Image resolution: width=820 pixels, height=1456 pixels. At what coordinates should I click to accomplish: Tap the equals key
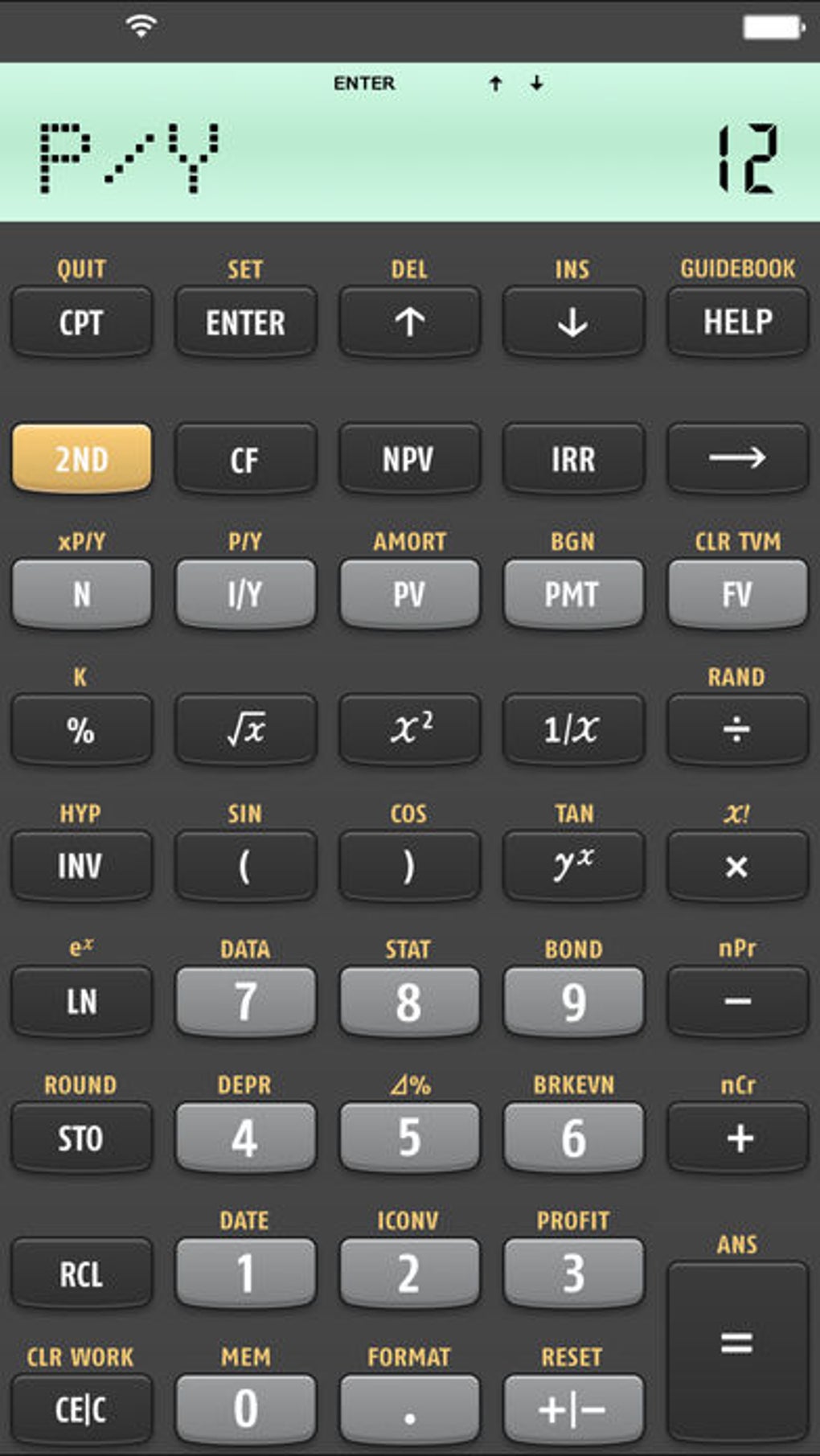click(737, 1343)
